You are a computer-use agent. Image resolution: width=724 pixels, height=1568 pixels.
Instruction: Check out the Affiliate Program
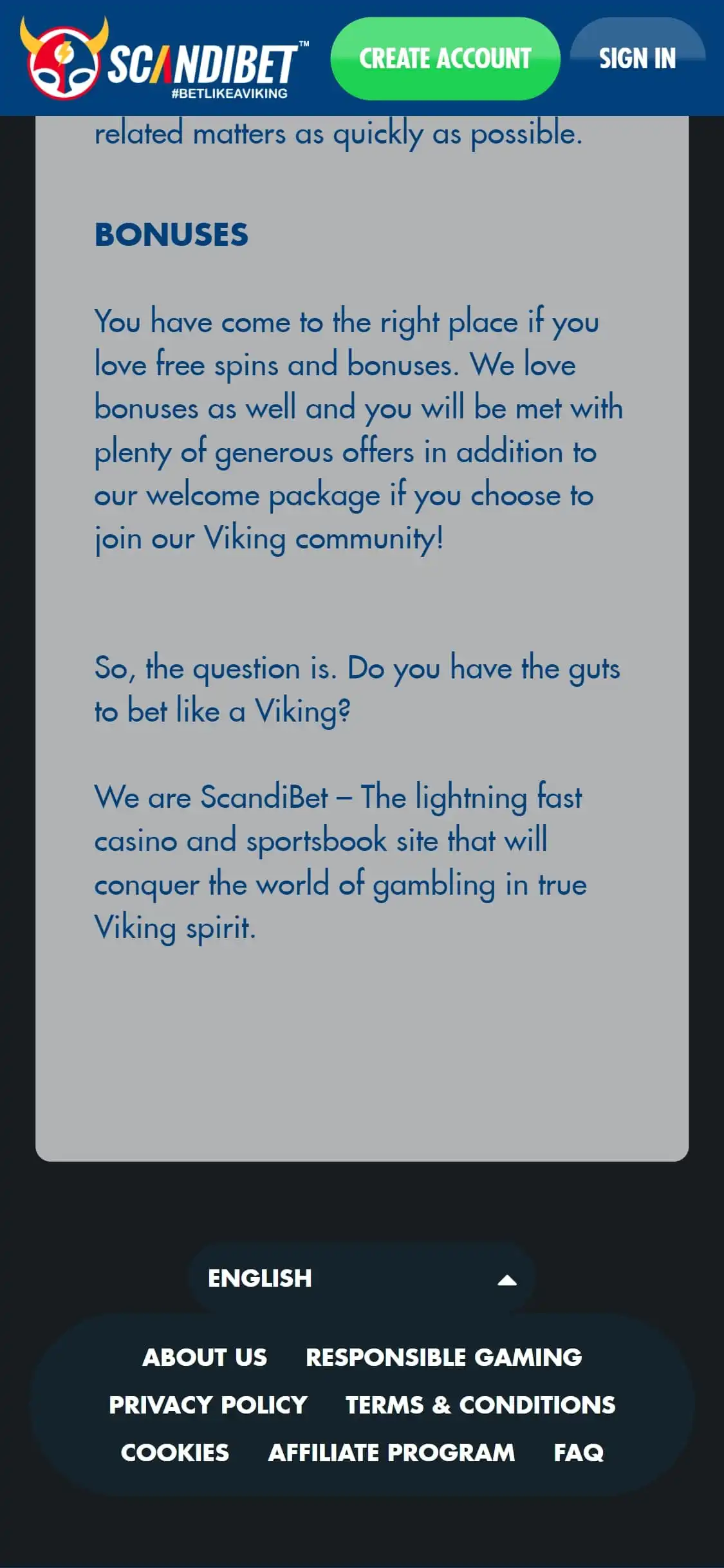click(x=391, y=1452)
